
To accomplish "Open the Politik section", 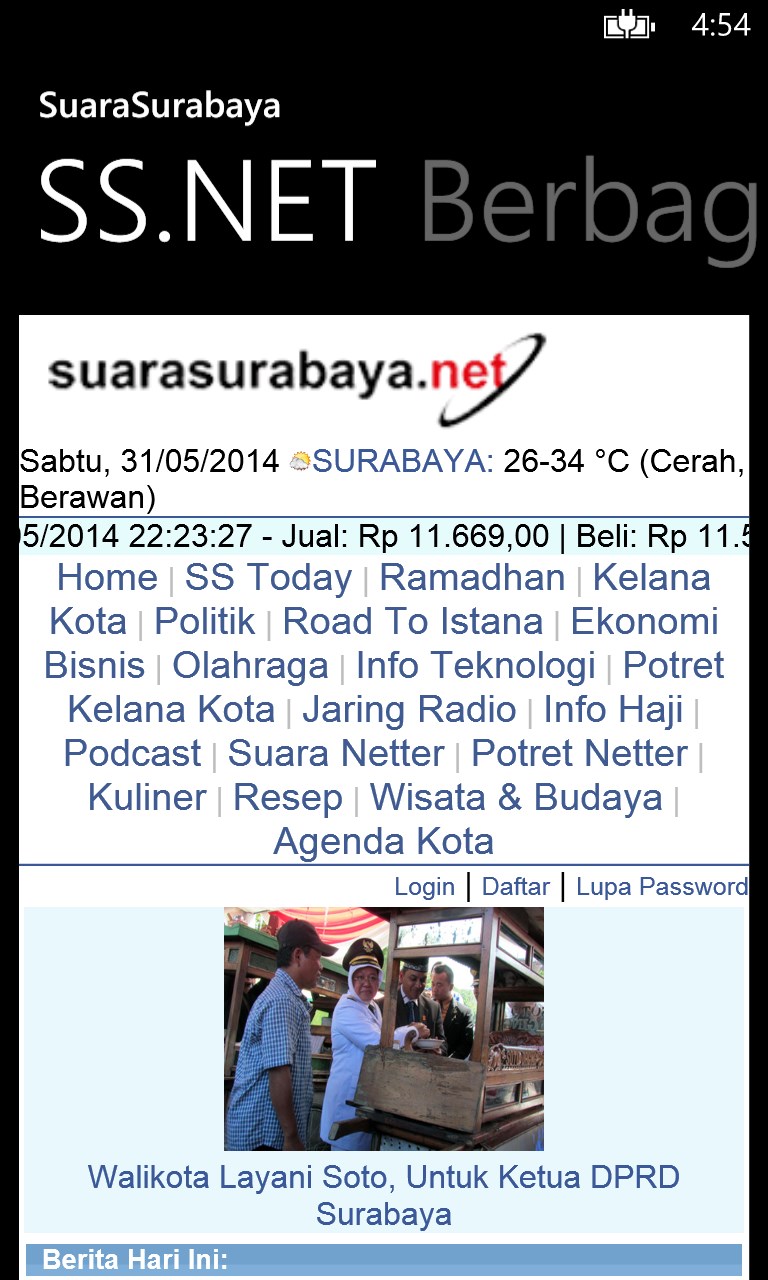I will point(205,622).
